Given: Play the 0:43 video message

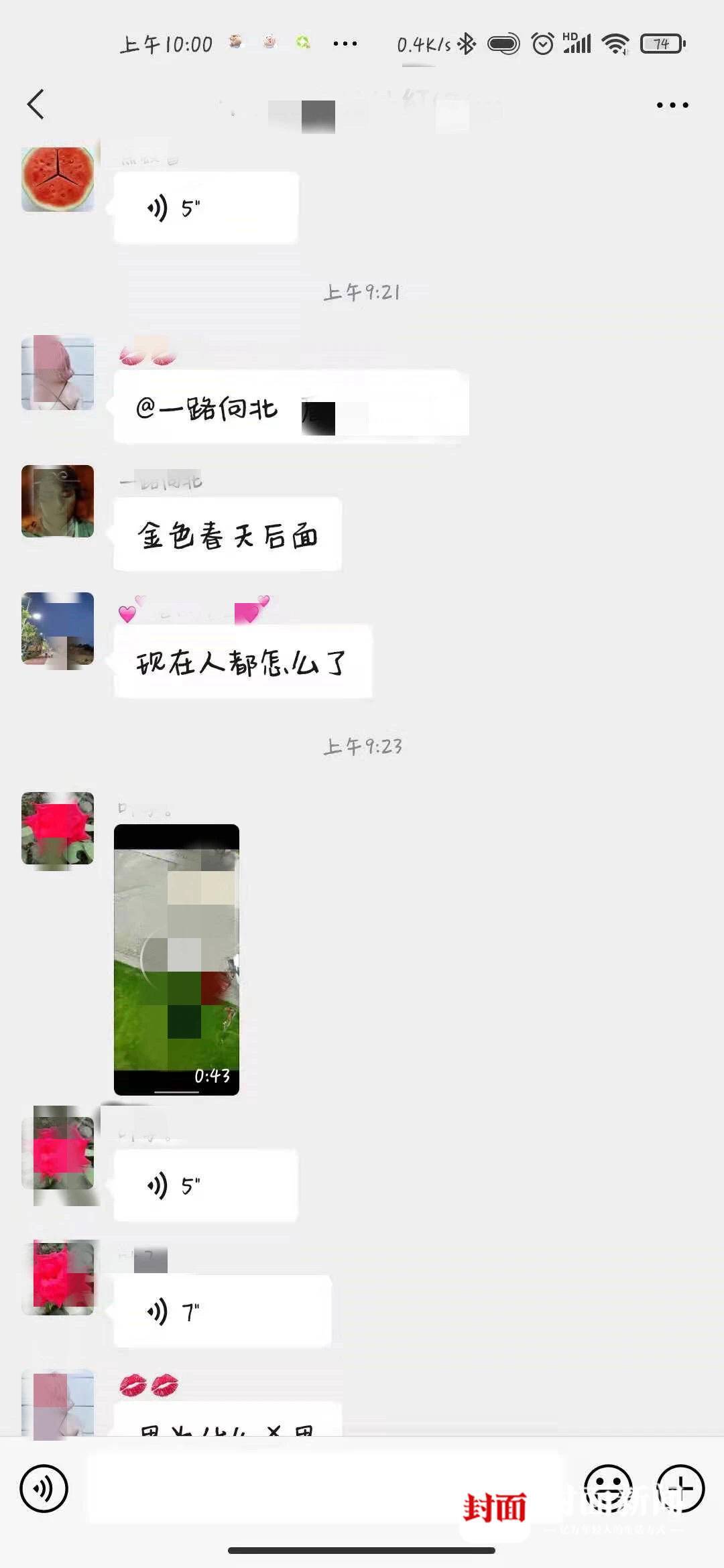Looking at the screenshot, I should [x=176, y=960].
